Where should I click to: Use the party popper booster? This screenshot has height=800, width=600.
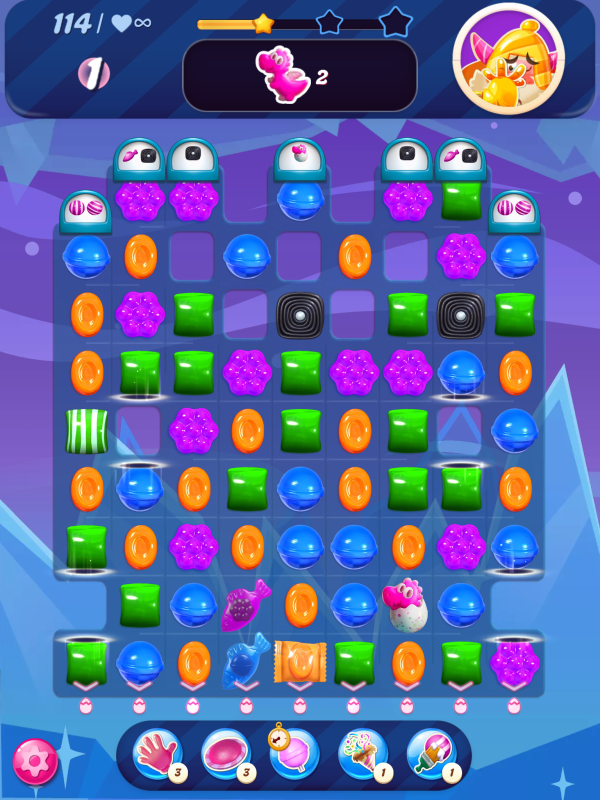[363, 753]
